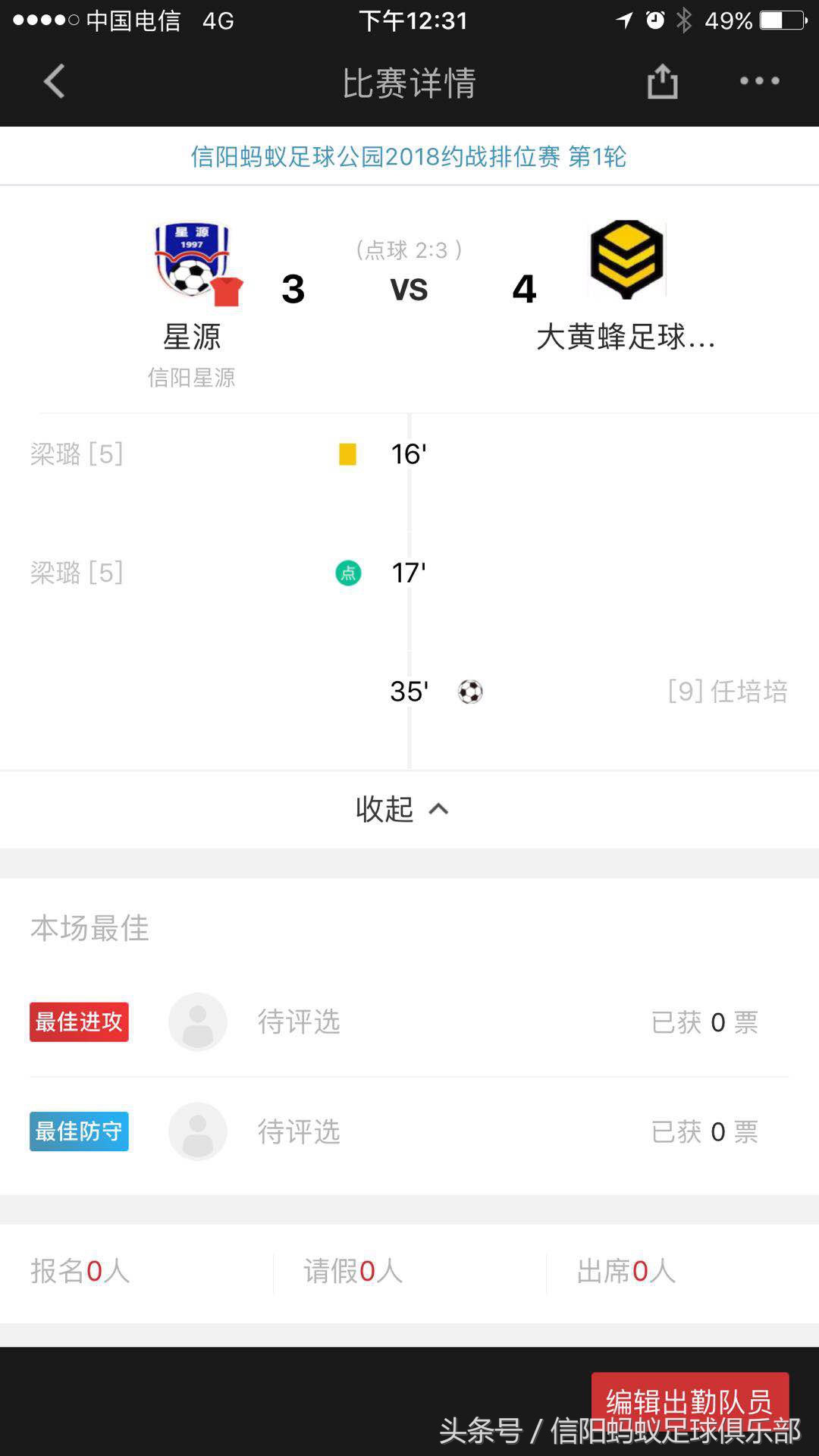Vote for 最佳防守 best defender

click(x=78, y=1131)
